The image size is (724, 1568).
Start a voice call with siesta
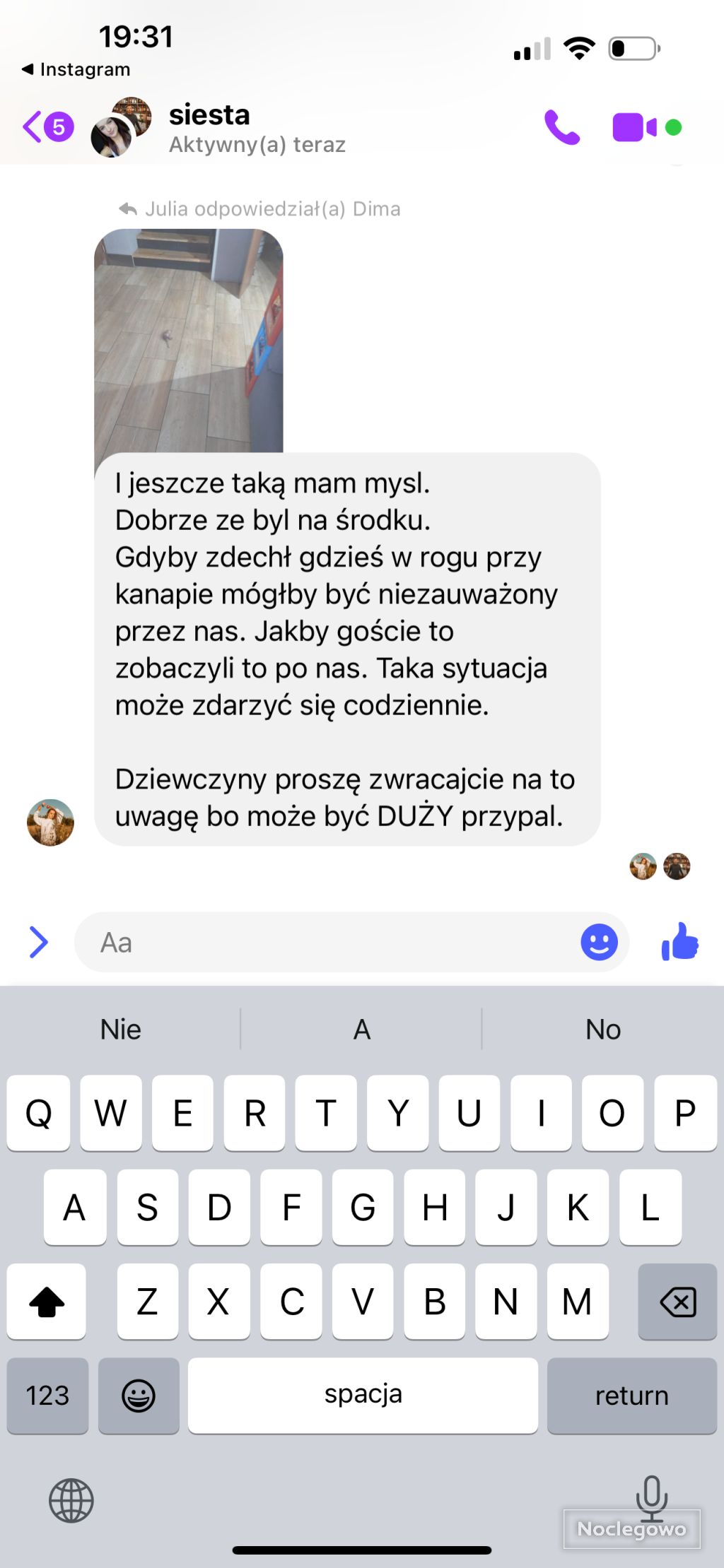click(561, 127)
